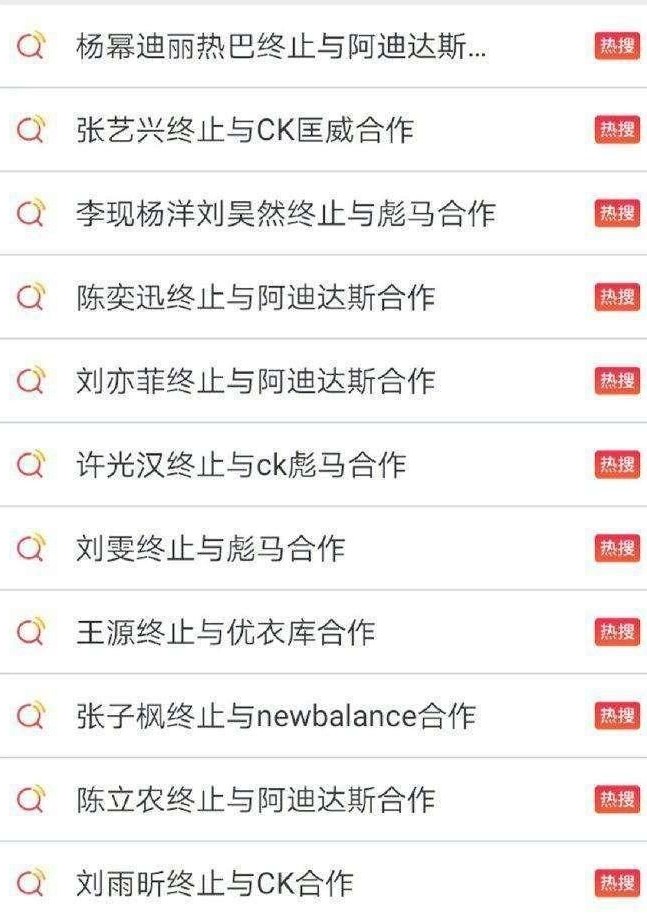The image size is (647, 919).
Task: Tap the 张子枫终止与newbalance合作 row
Action: click(x=275, y=716)
